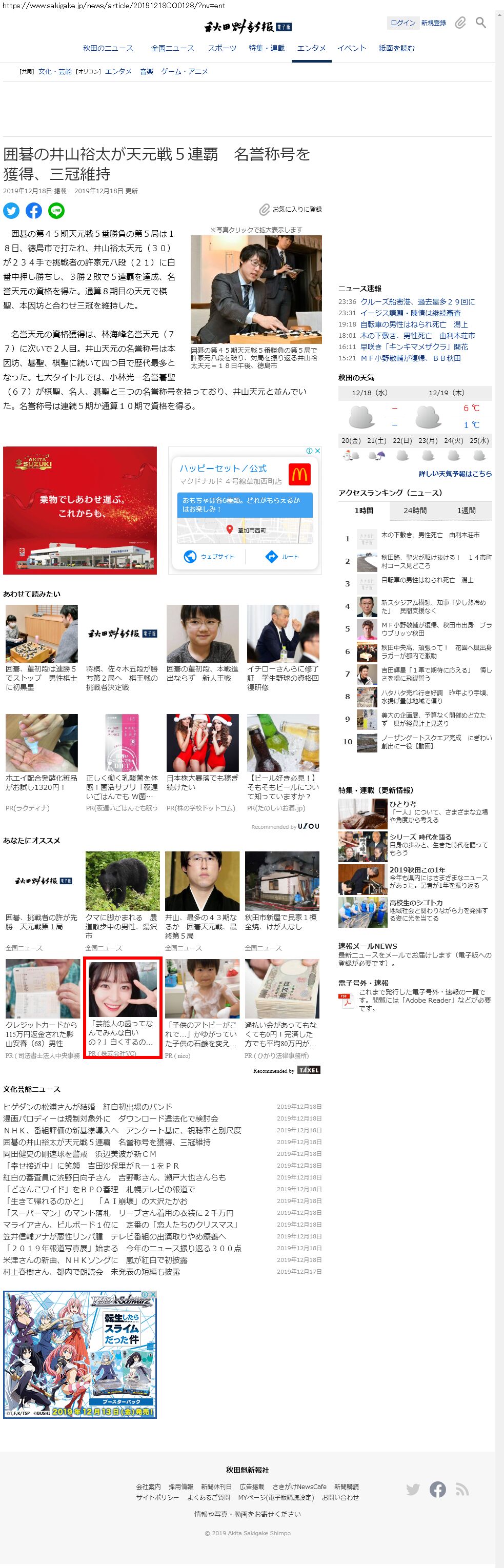Image resolution: width=504 pixels, height=1568 pixels.
Task: Share article via LINE
Action: tap(56, 211)
